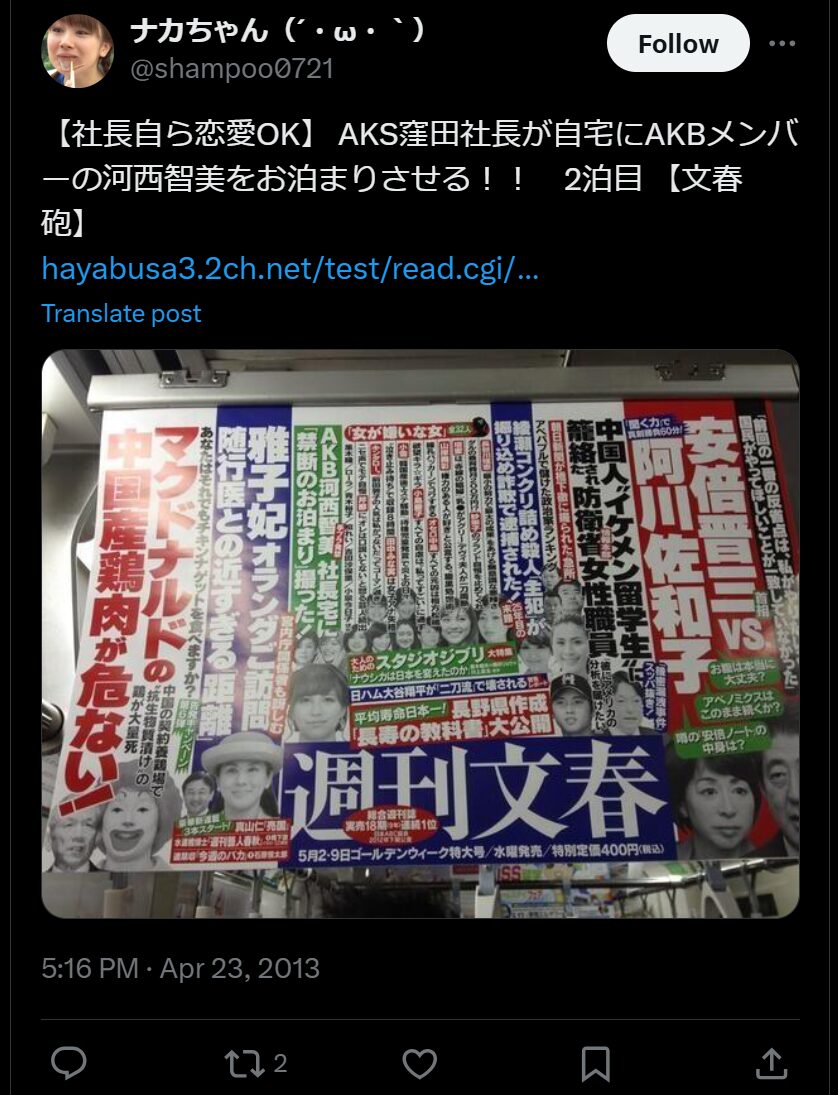The height and width of the screenshot is (1095, 838).
Task: Like this post
Action: 419,1063
